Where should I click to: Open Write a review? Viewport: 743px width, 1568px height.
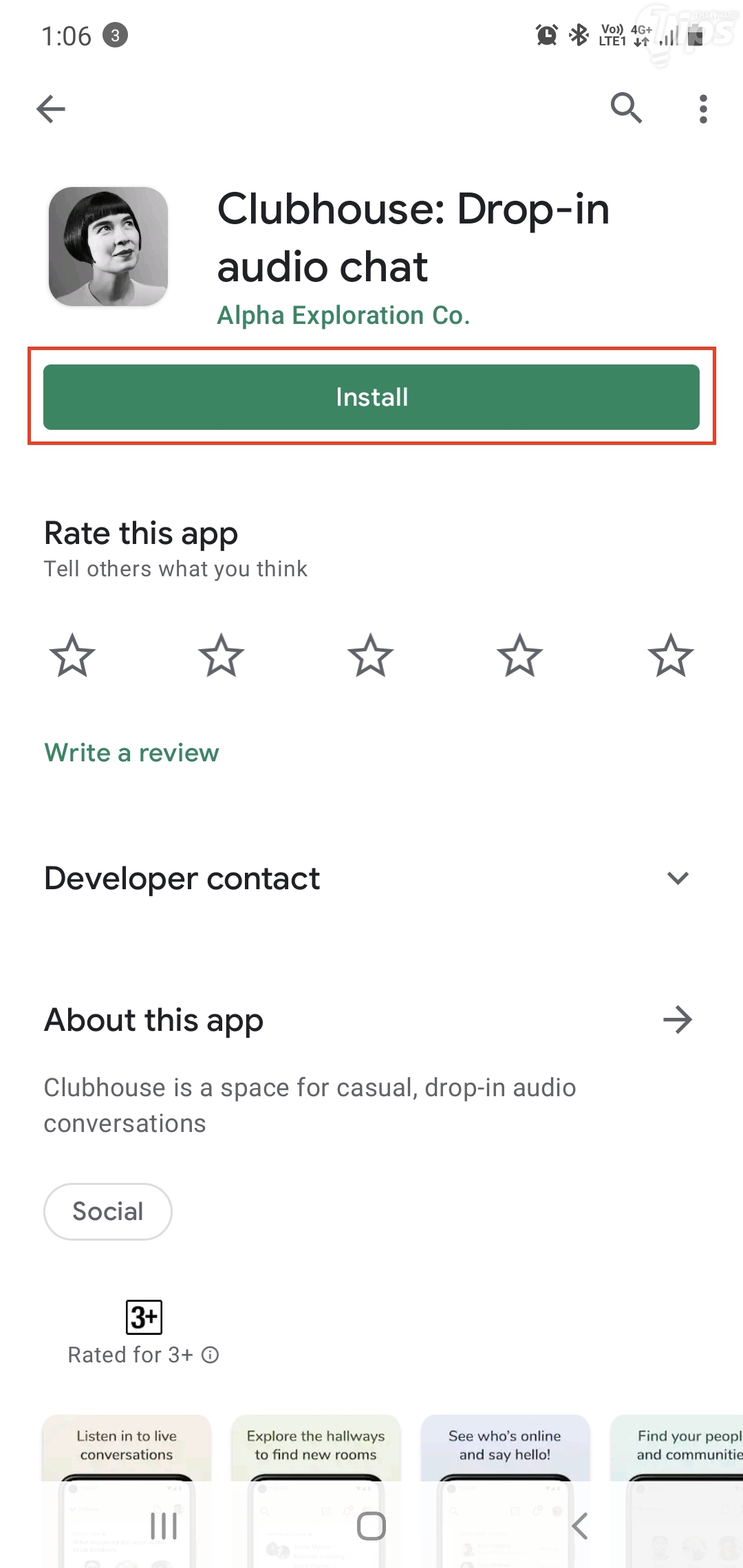131,752
